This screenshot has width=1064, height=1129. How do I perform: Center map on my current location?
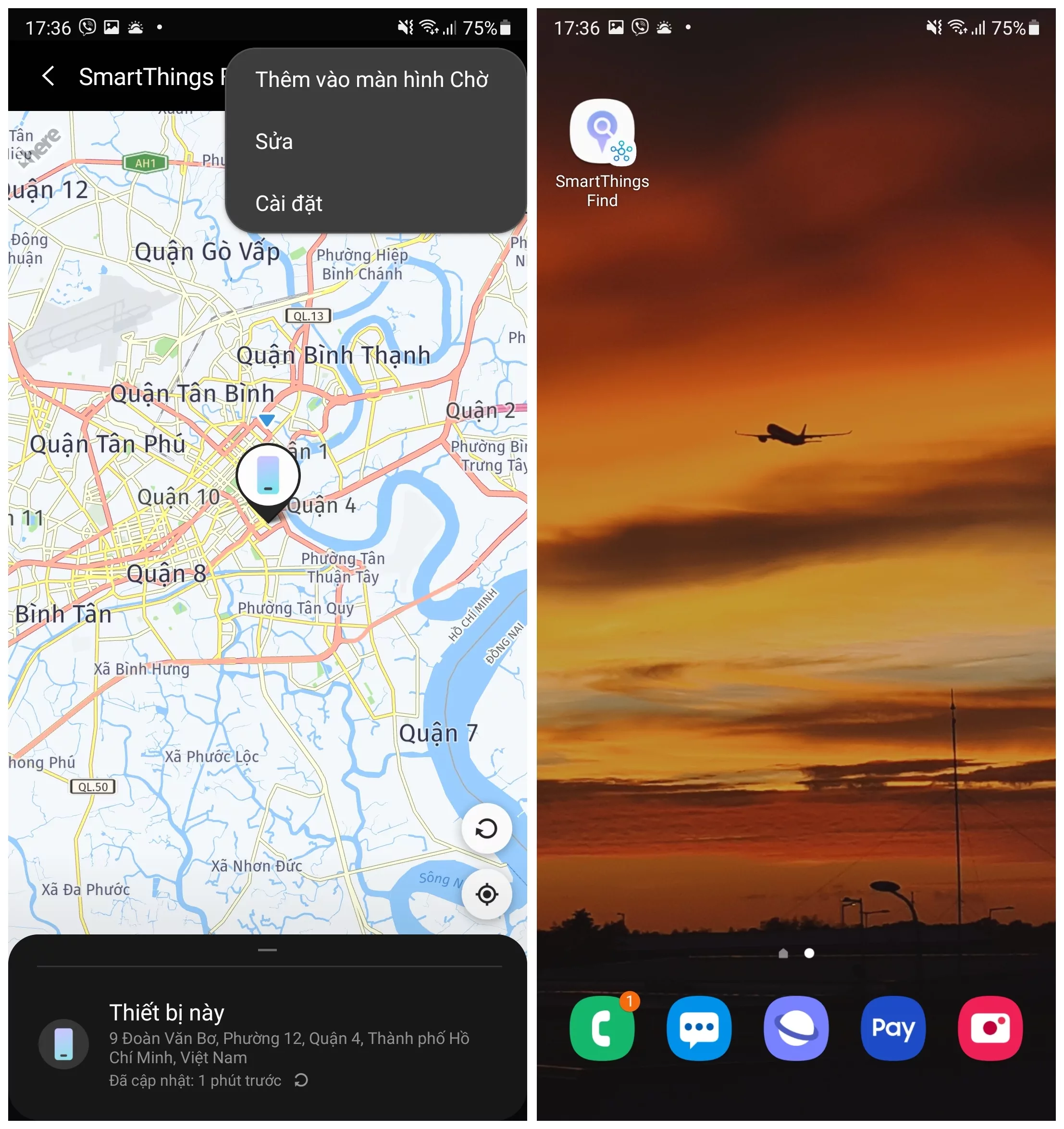coord(486,894)
